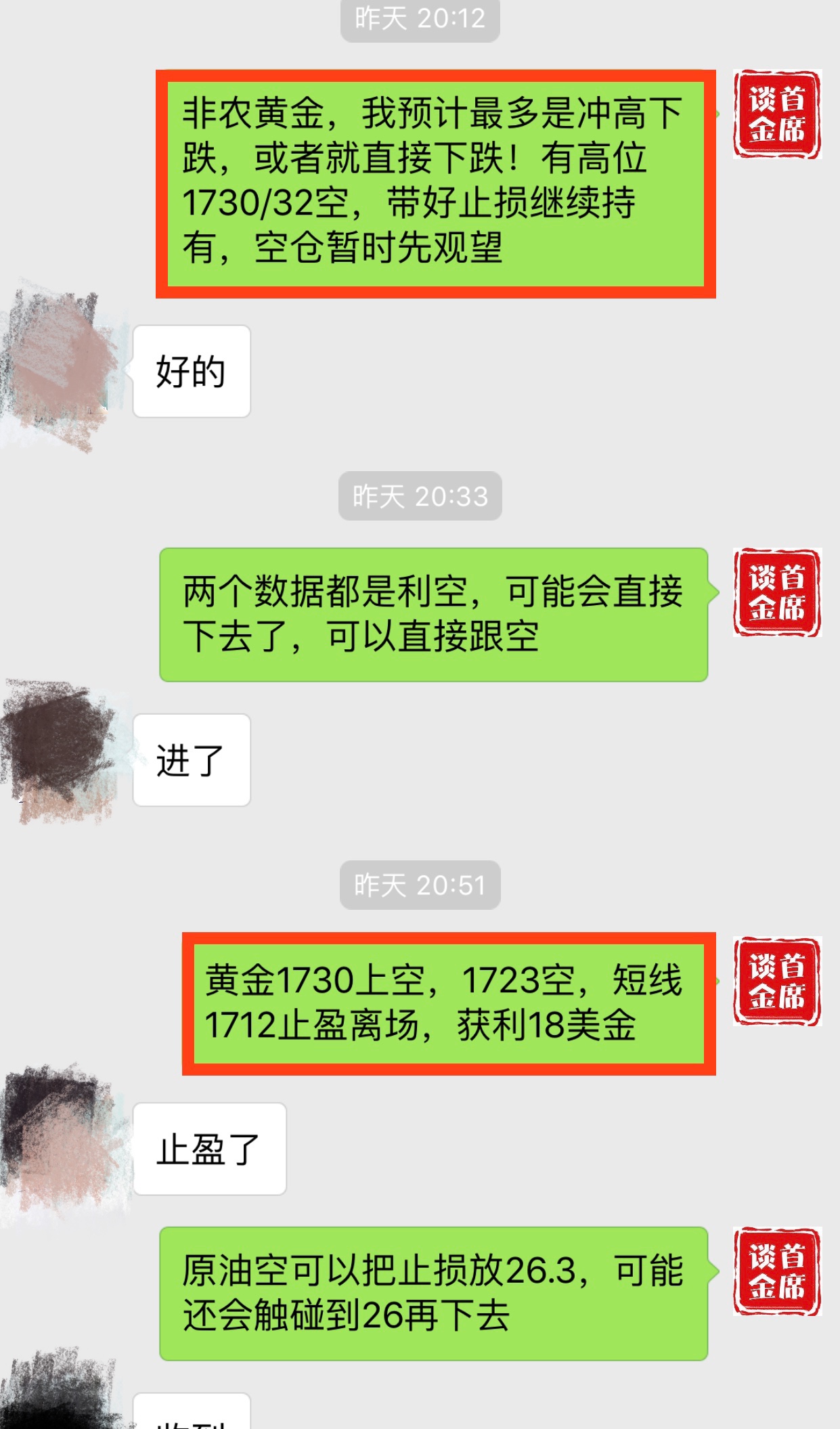Image resolution: width=840 pixels, height=1429 pixels.
Task: Open profile avatar beside 黄金1730上空 message
Action: pos(776,981)
